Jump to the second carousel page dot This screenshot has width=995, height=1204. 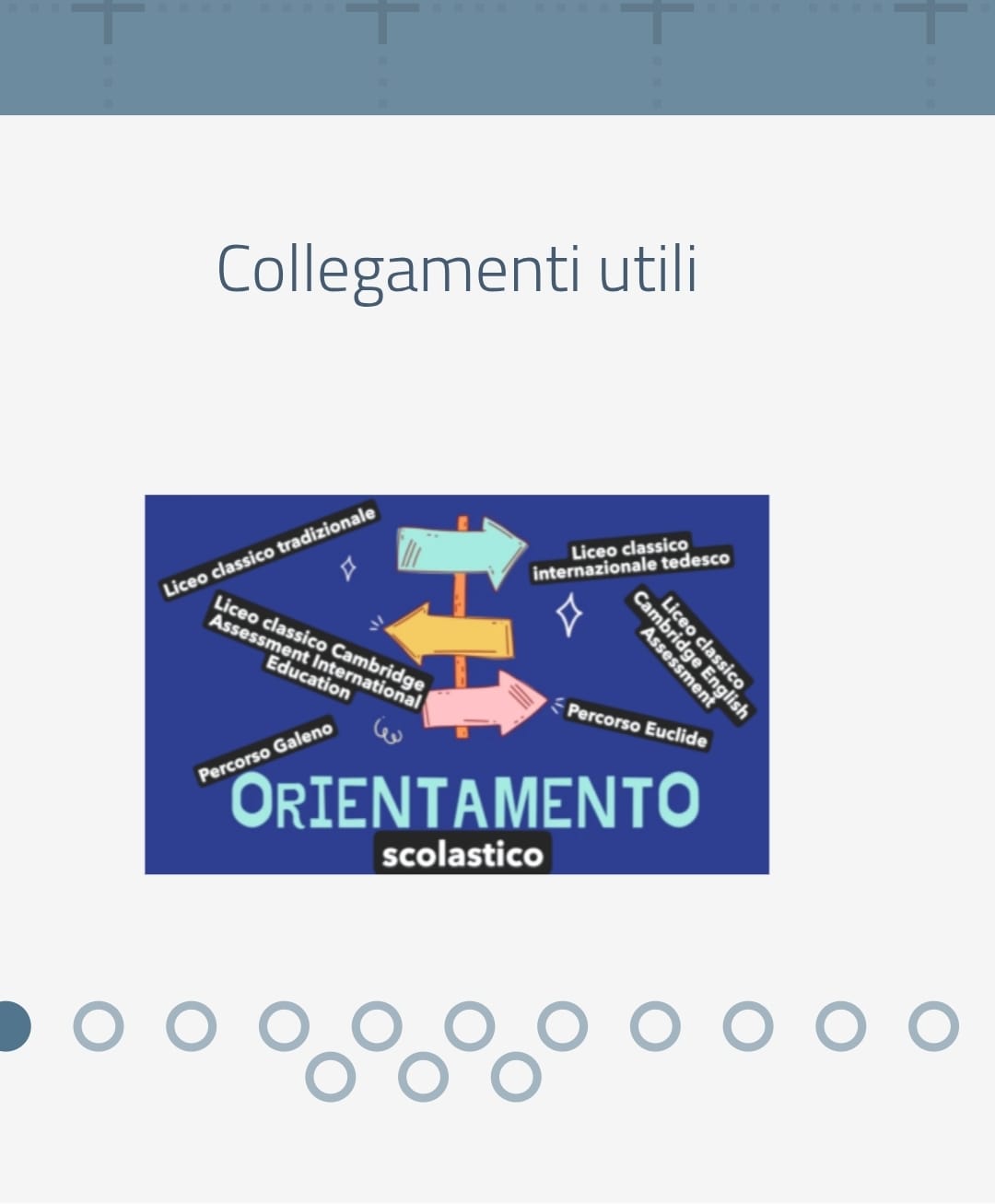99,1026
